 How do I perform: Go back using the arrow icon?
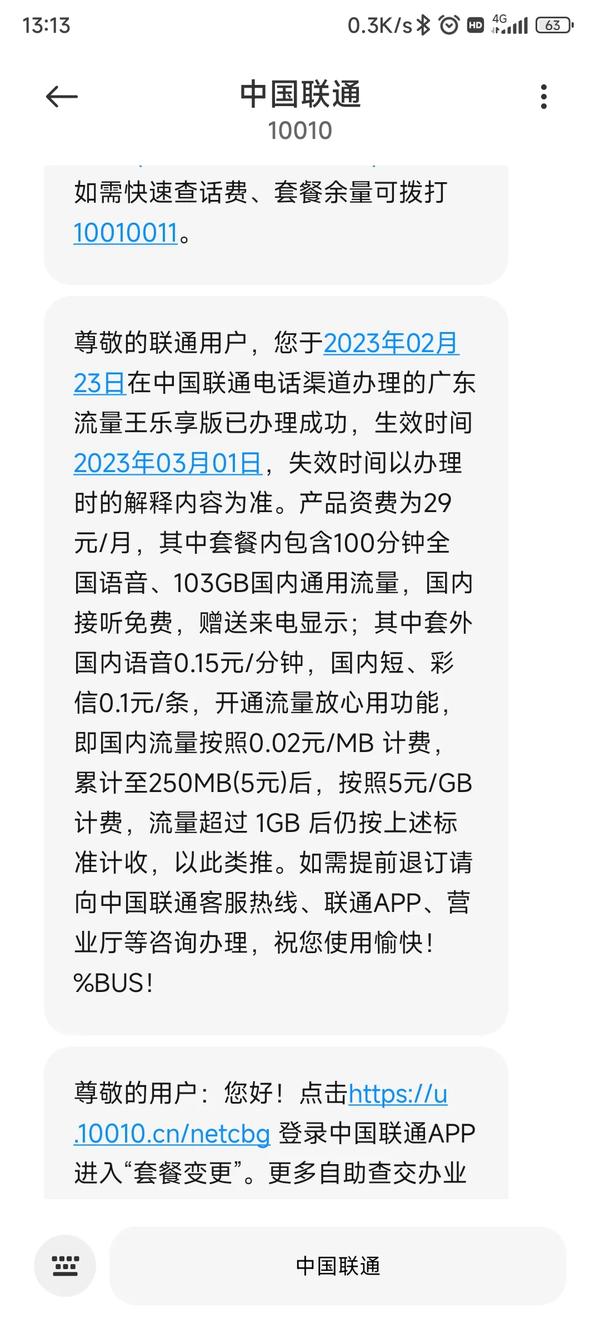[61, 96]
